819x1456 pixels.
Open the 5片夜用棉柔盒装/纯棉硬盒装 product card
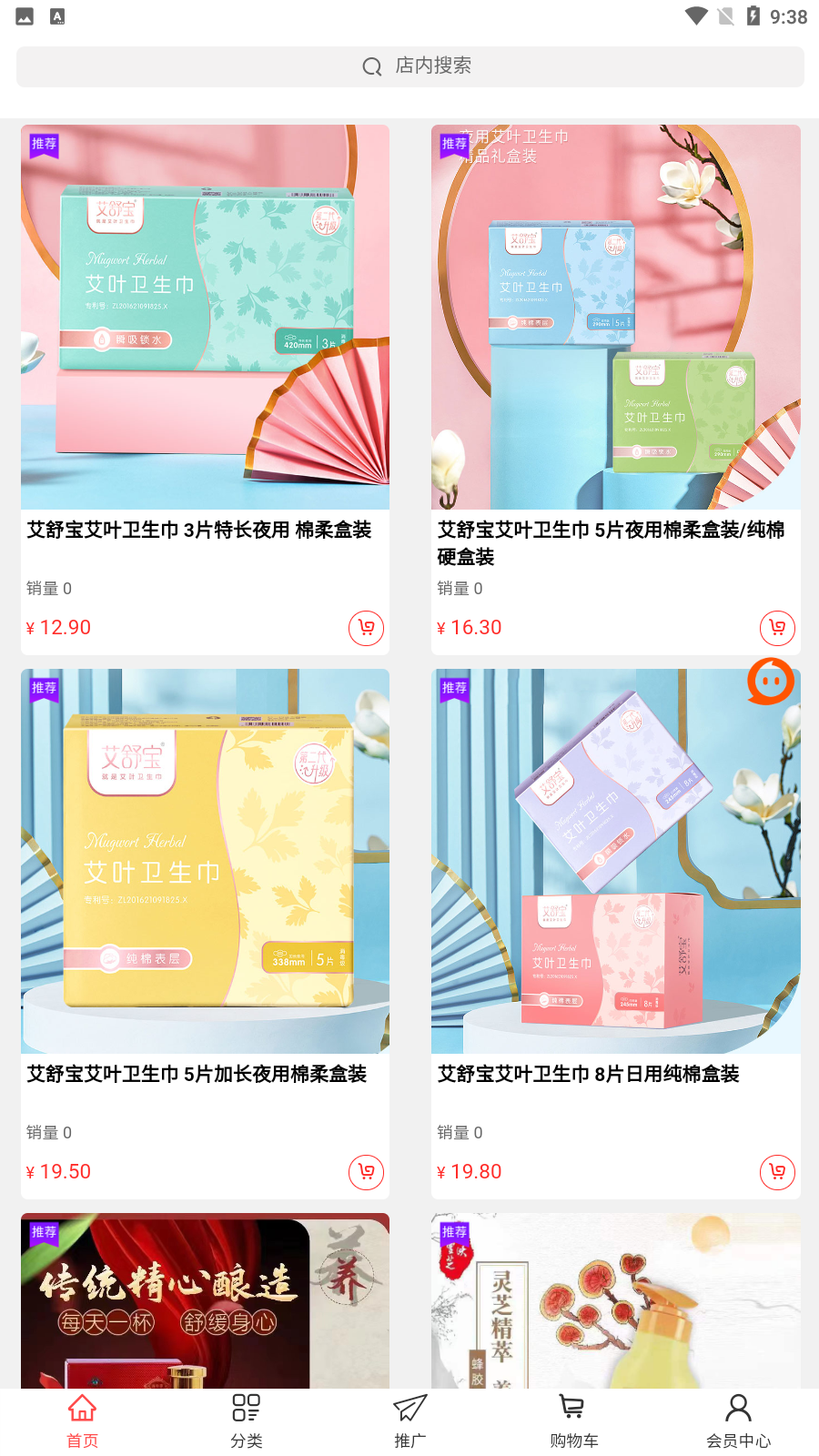pyautogui.click(x=615, y=318)
